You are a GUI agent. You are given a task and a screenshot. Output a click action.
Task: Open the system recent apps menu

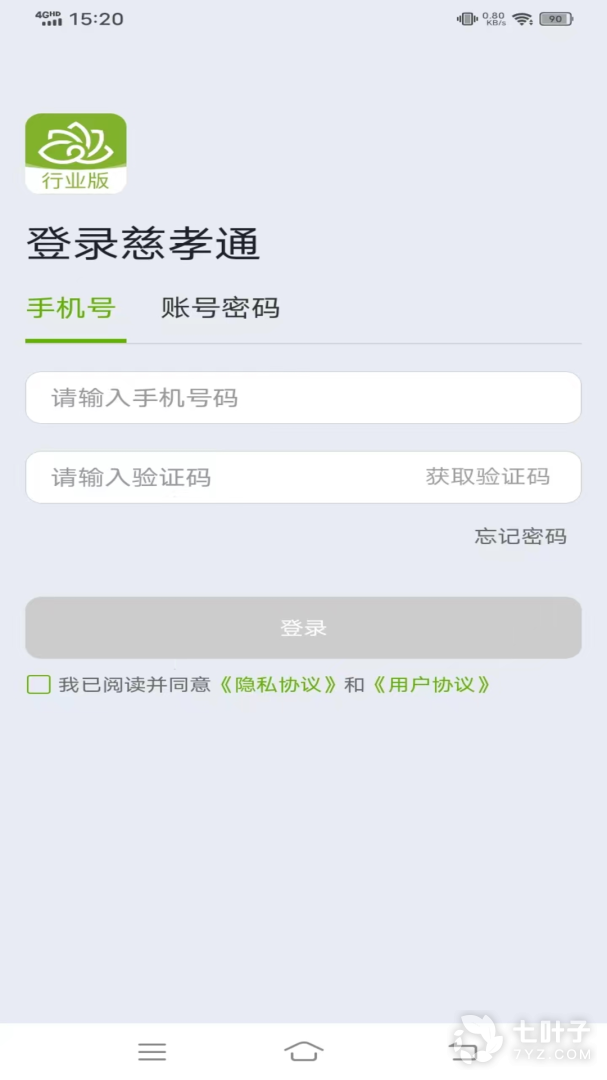[x=152, y=1051]
